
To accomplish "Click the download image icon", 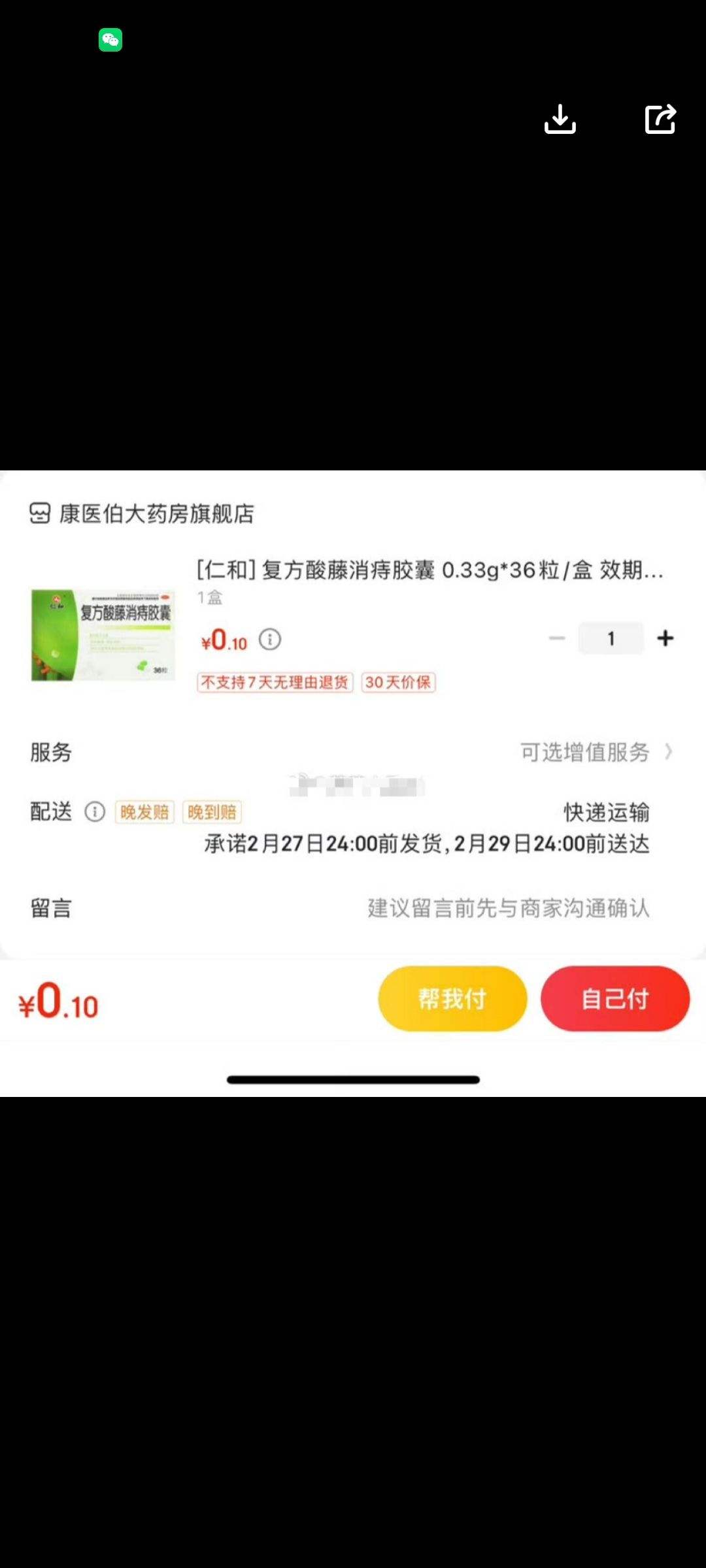I will click(561, 118).
